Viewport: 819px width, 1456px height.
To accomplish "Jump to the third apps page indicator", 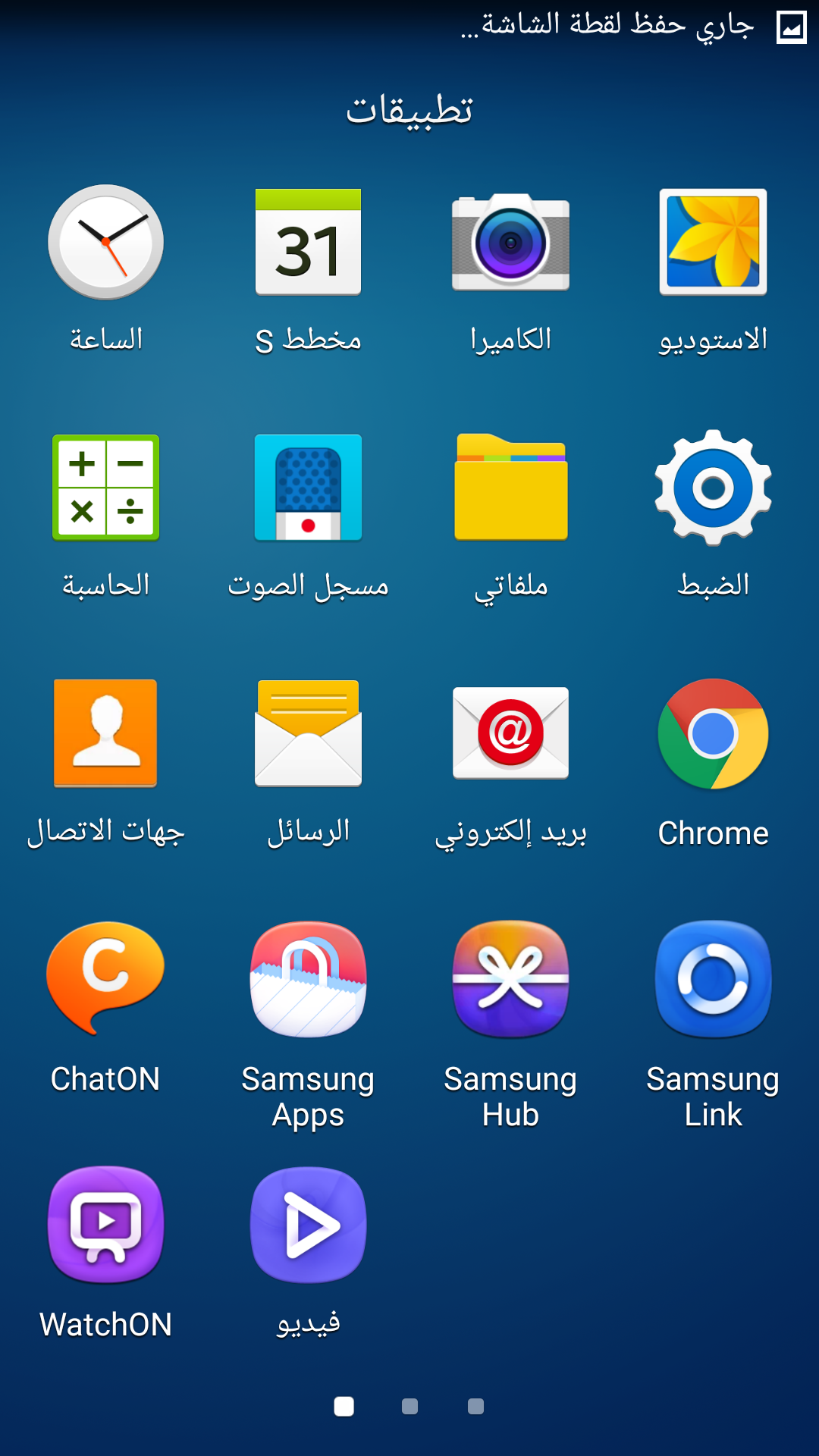I will click(x=475, y=1407).
